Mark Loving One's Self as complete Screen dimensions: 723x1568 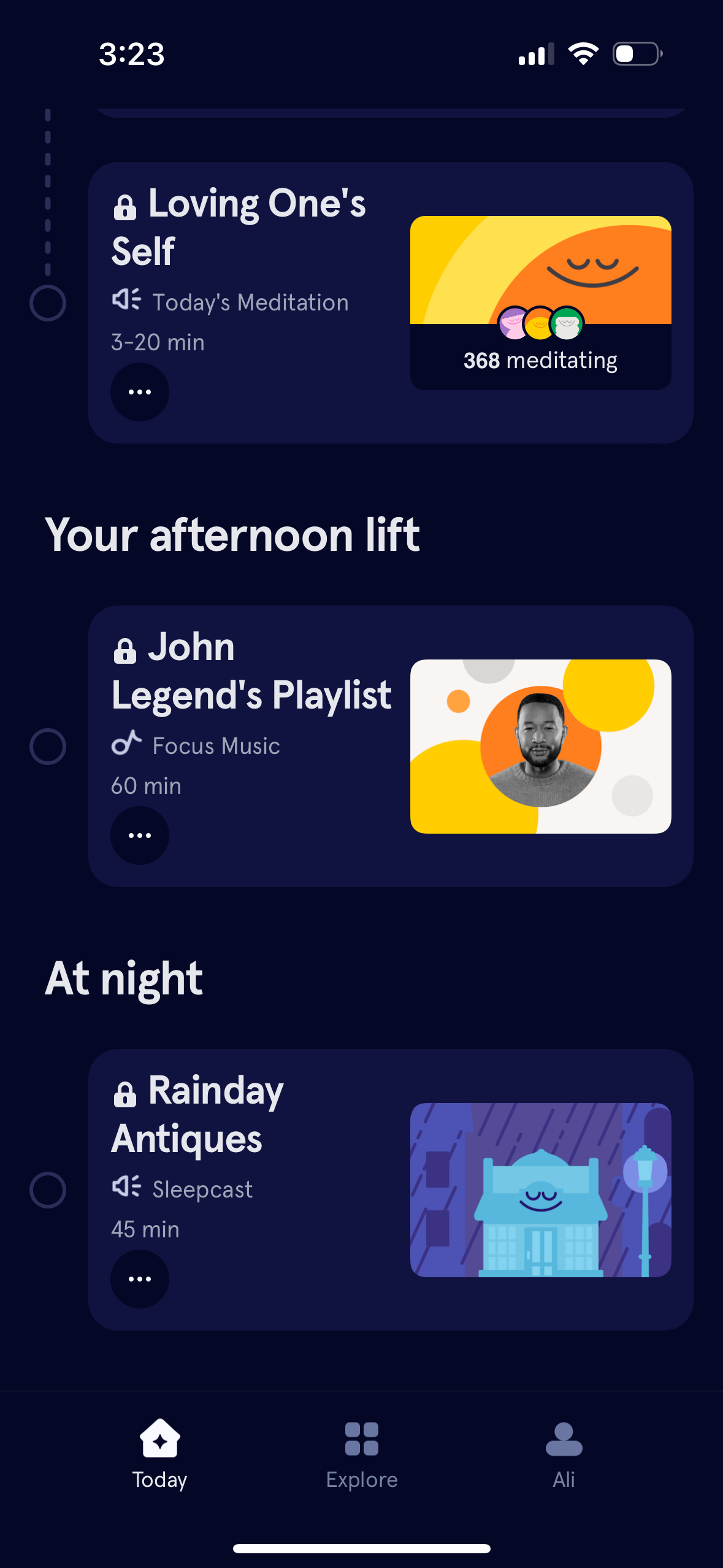[48, 302]
